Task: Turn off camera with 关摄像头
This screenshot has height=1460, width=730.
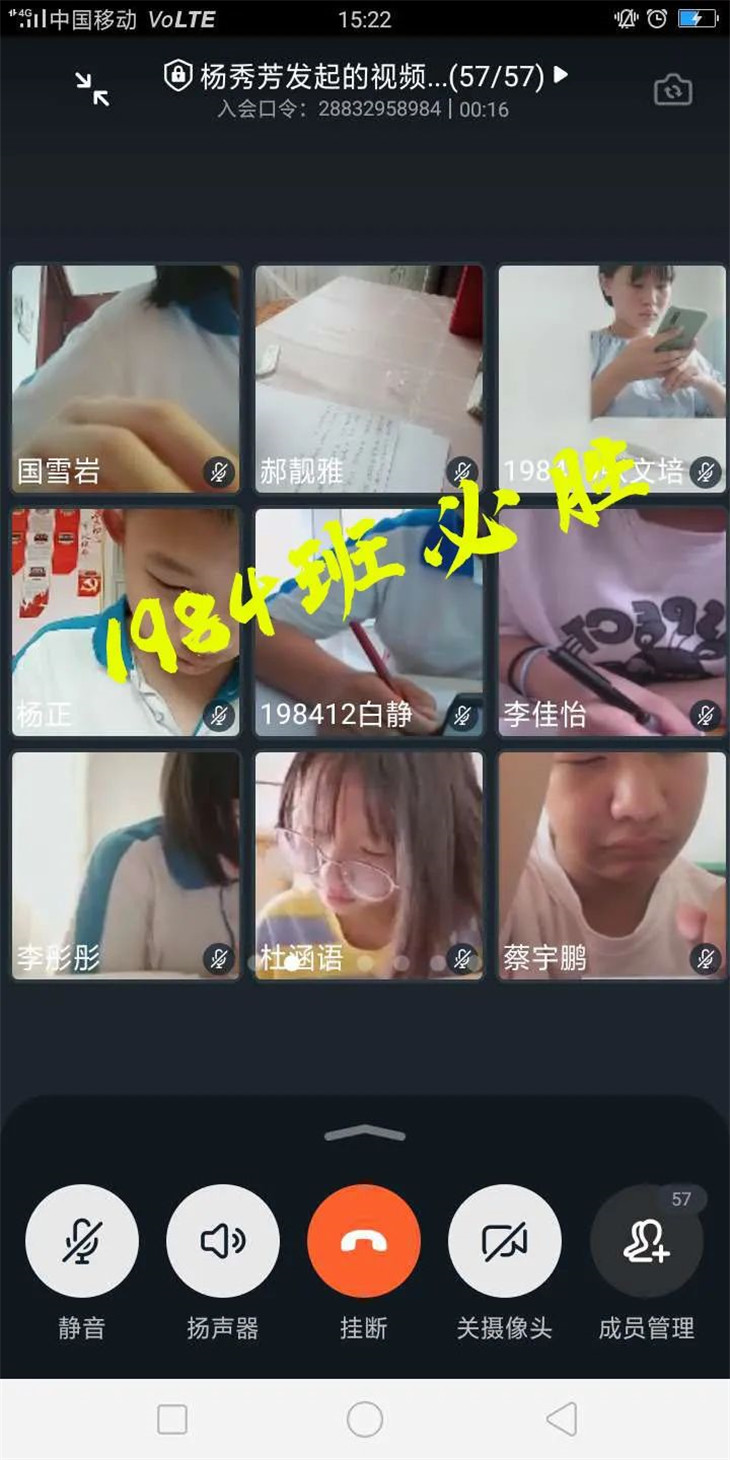Action: [x=504, y=1241]
